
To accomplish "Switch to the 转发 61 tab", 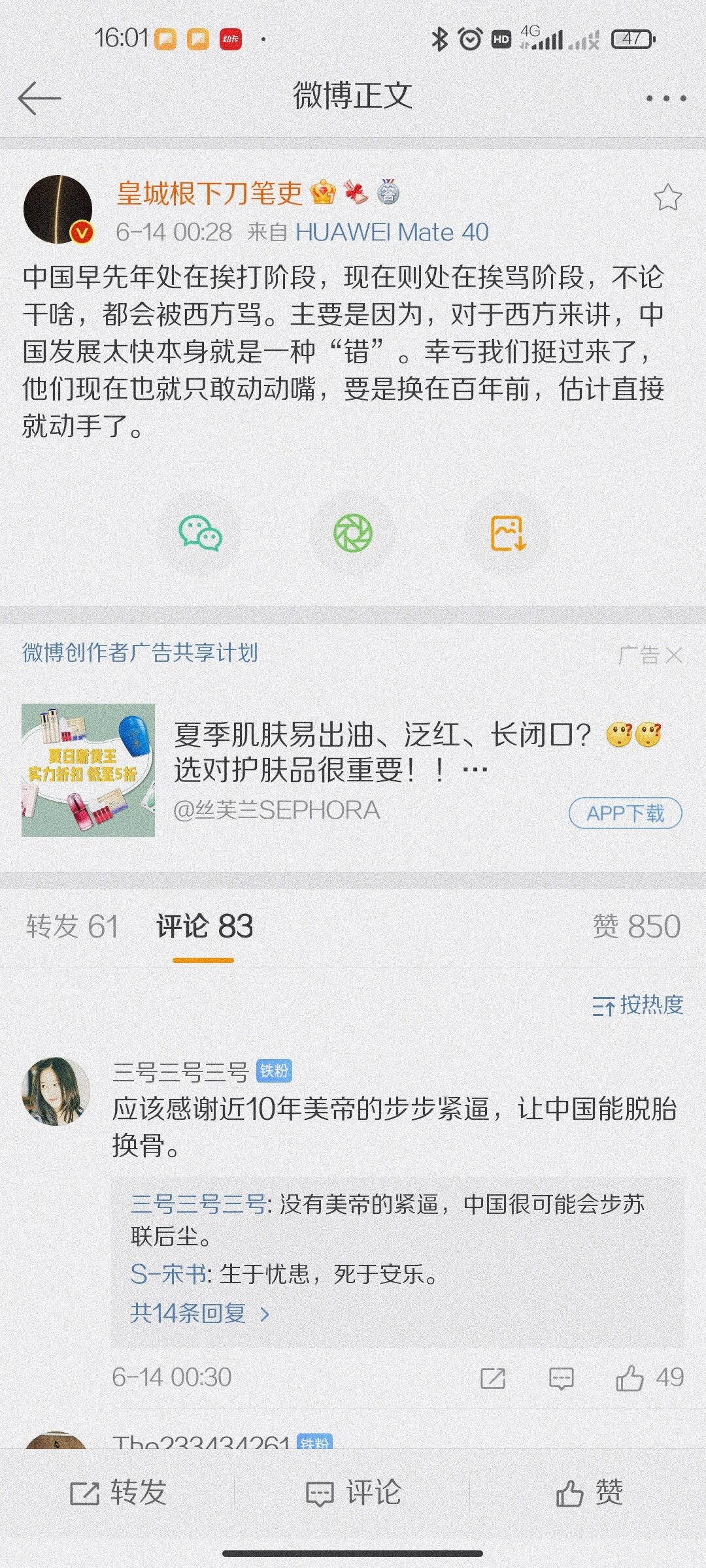I will [72, 926].
